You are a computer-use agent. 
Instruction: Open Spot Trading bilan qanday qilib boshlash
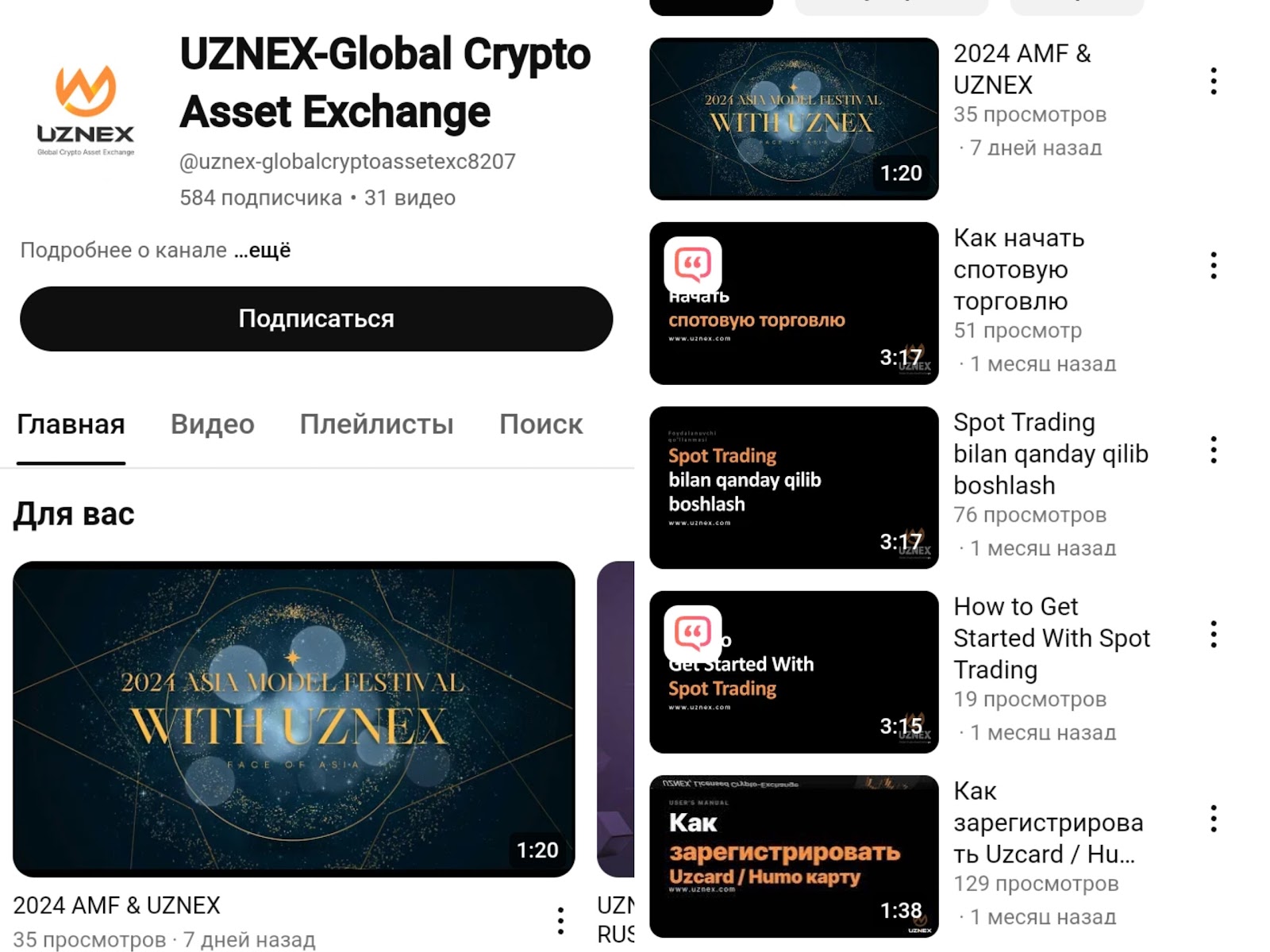[794, 487]
